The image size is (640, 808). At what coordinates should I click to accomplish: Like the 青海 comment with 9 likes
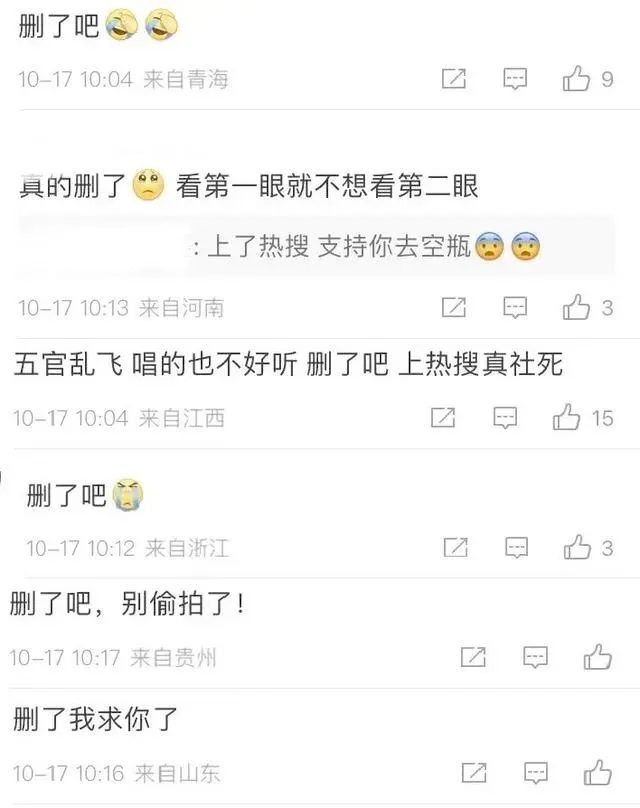coord(577,79)
